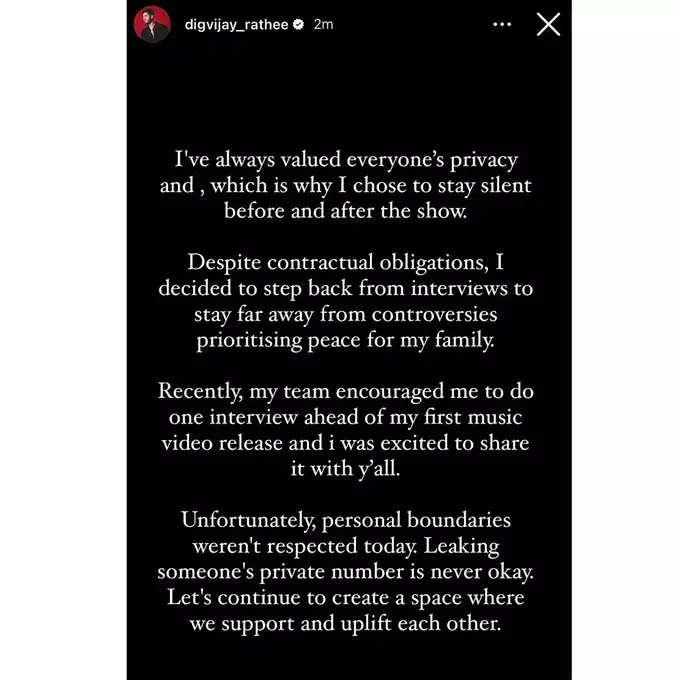
Task: Open digvijay_rathee's profile picture
Action: (152, 25)
